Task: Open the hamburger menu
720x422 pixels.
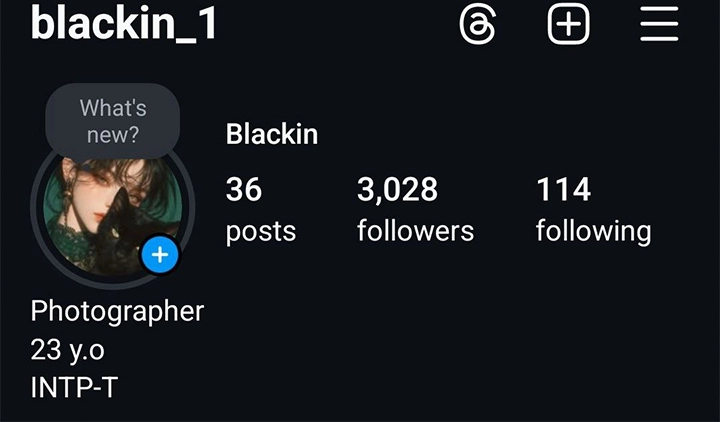Action: (x=659, y=24)
